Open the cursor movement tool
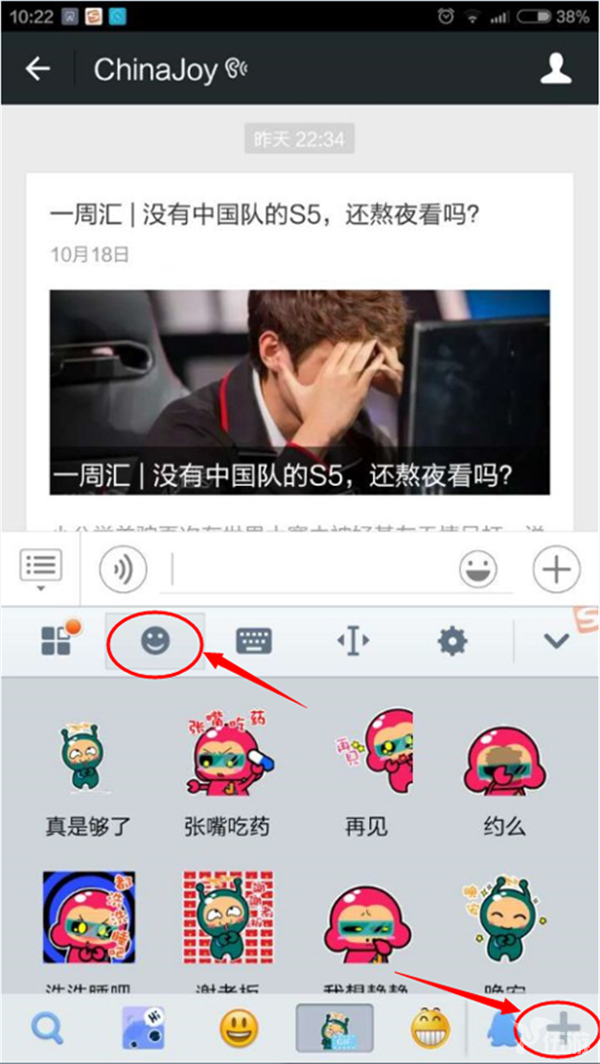 pos(353,641)
